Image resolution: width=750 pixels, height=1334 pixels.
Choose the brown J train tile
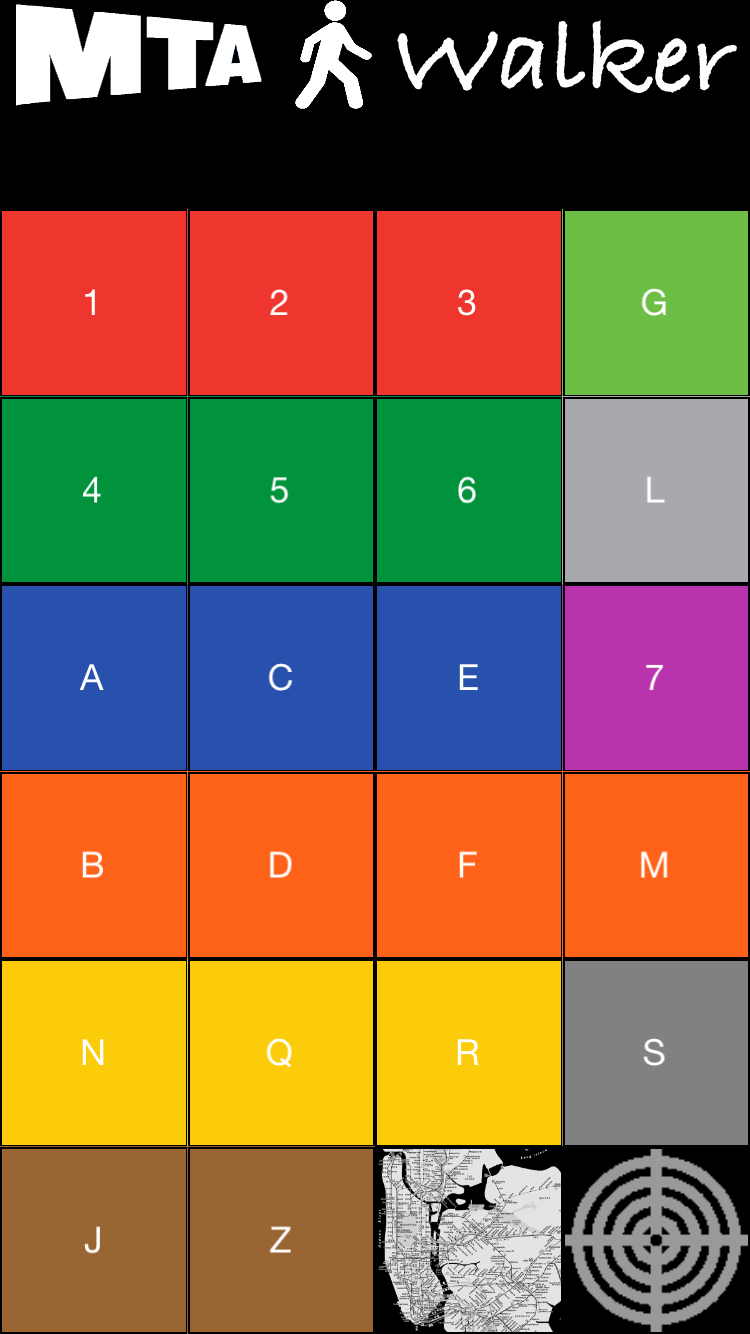93,1240
